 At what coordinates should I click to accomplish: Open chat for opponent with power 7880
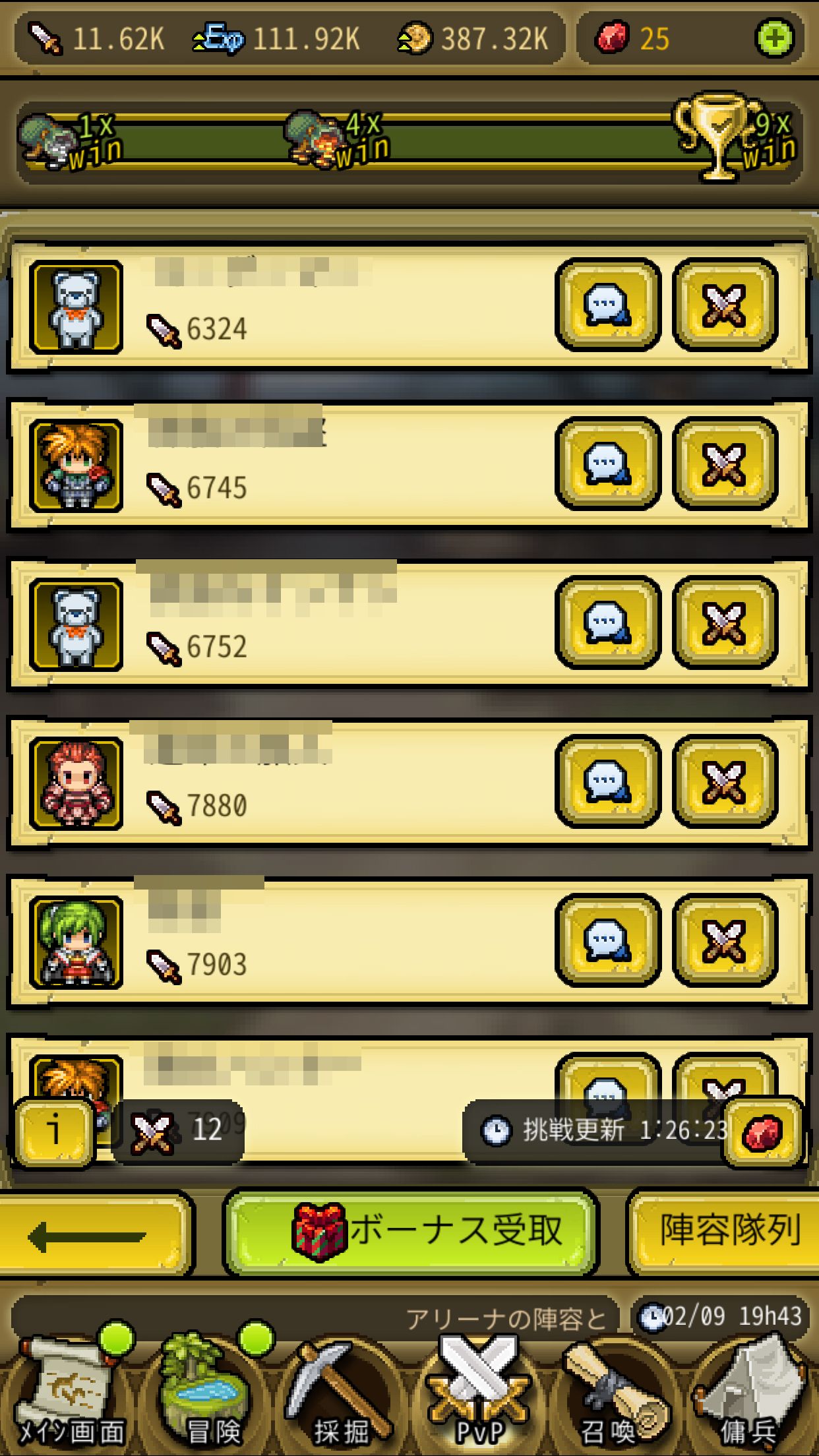(x=607, y=781)
